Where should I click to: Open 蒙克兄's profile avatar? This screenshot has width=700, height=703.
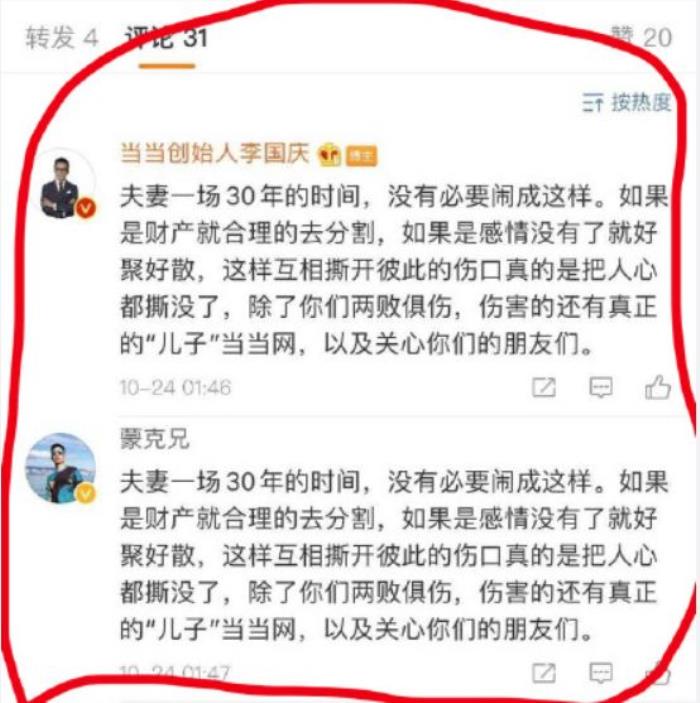click(67, 468)
